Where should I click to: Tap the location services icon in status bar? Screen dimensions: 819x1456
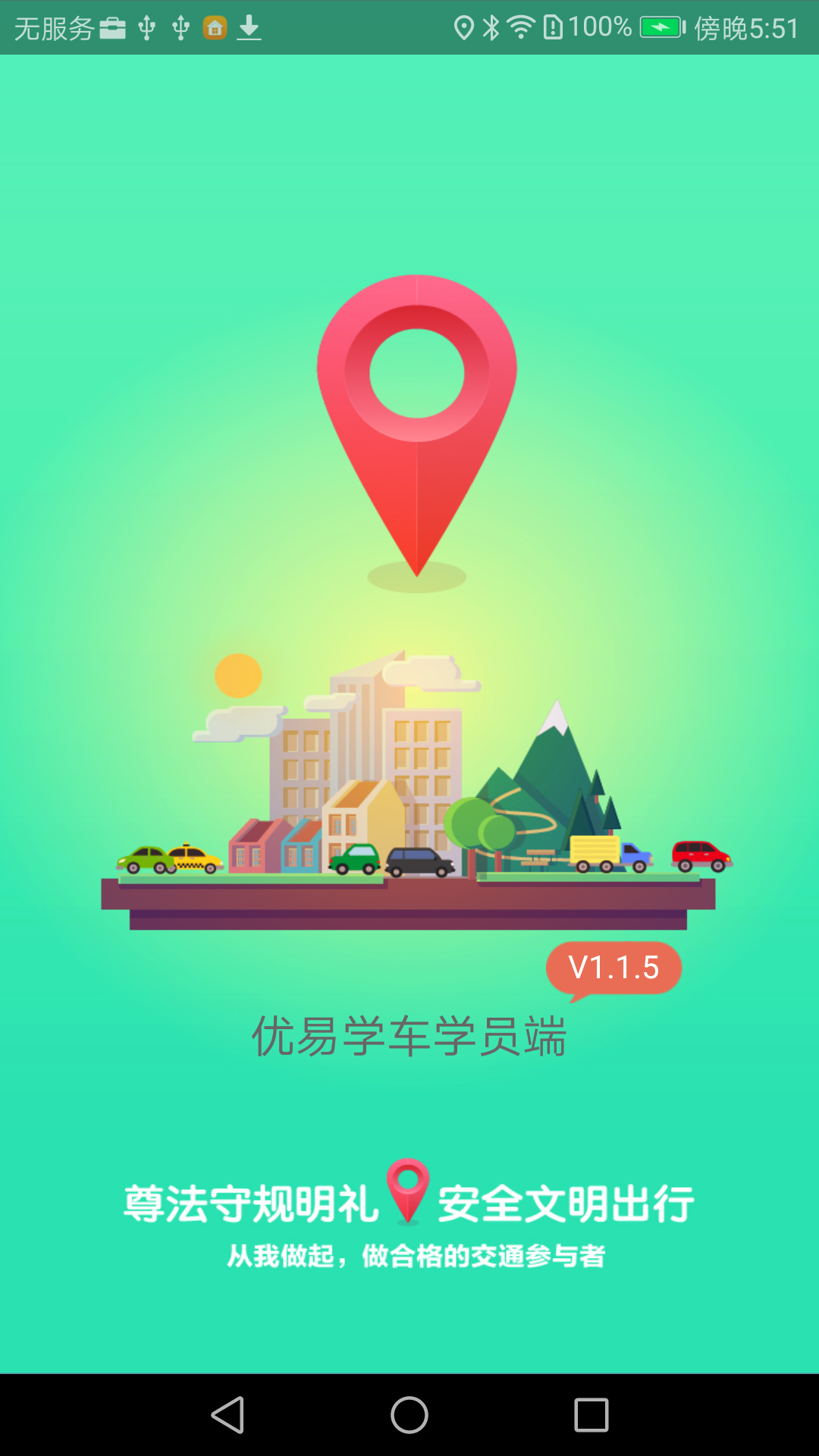point(464,27)
